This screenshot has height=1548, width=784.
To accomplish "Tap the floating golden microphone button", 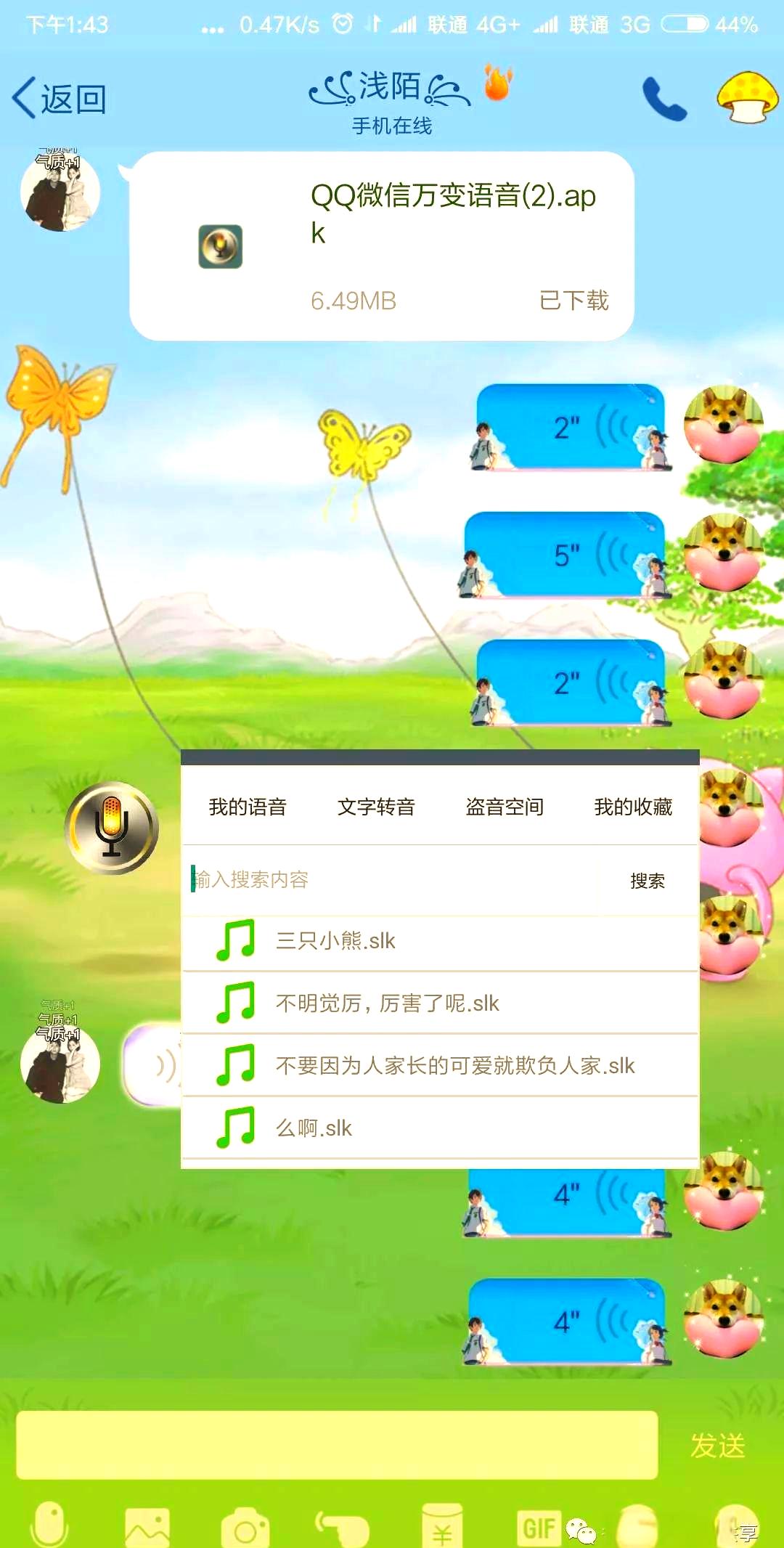I will [111, 828].
